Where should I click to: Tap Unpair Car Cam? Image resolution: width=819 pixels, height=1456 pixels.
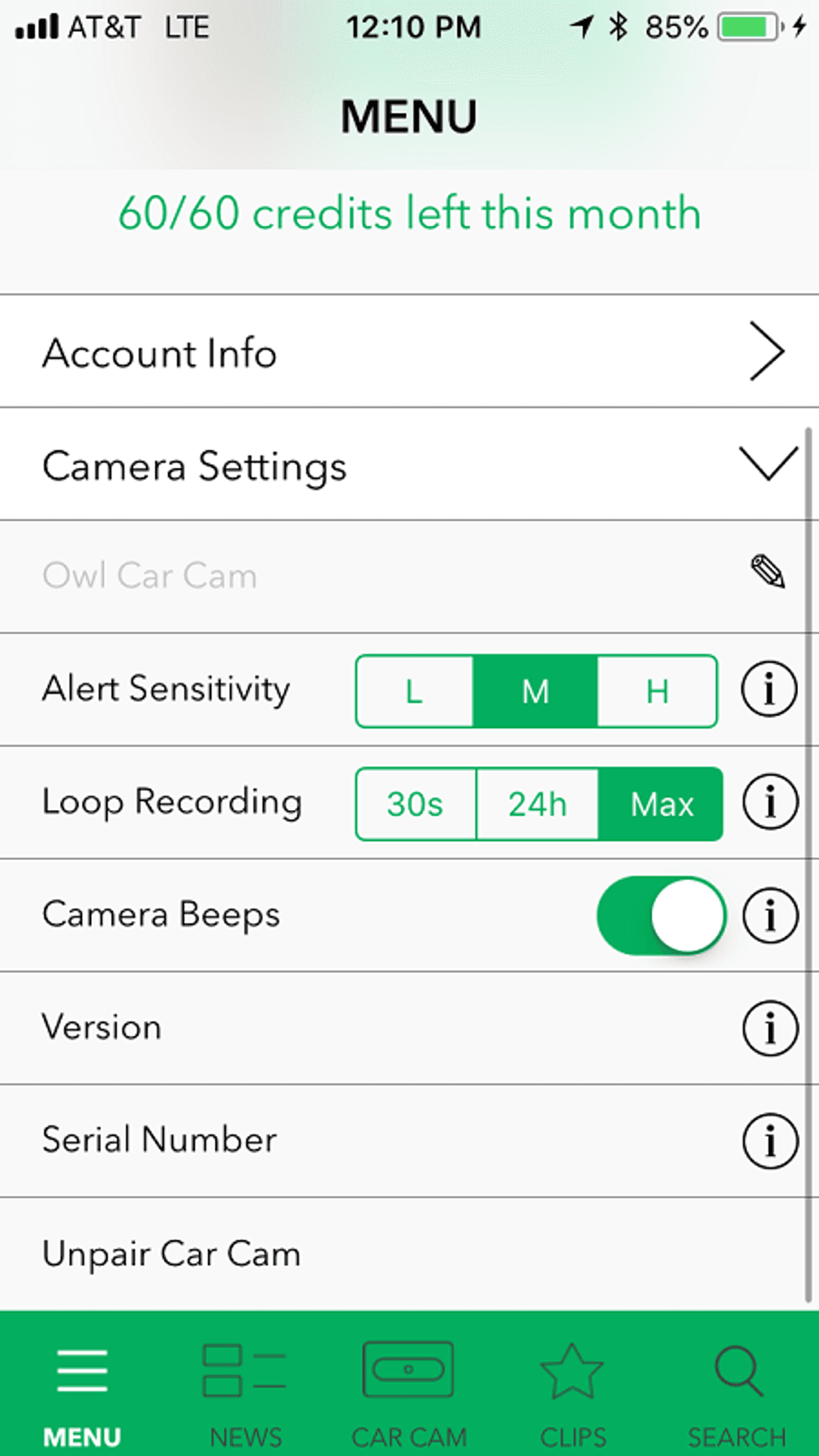point(171,1254)
